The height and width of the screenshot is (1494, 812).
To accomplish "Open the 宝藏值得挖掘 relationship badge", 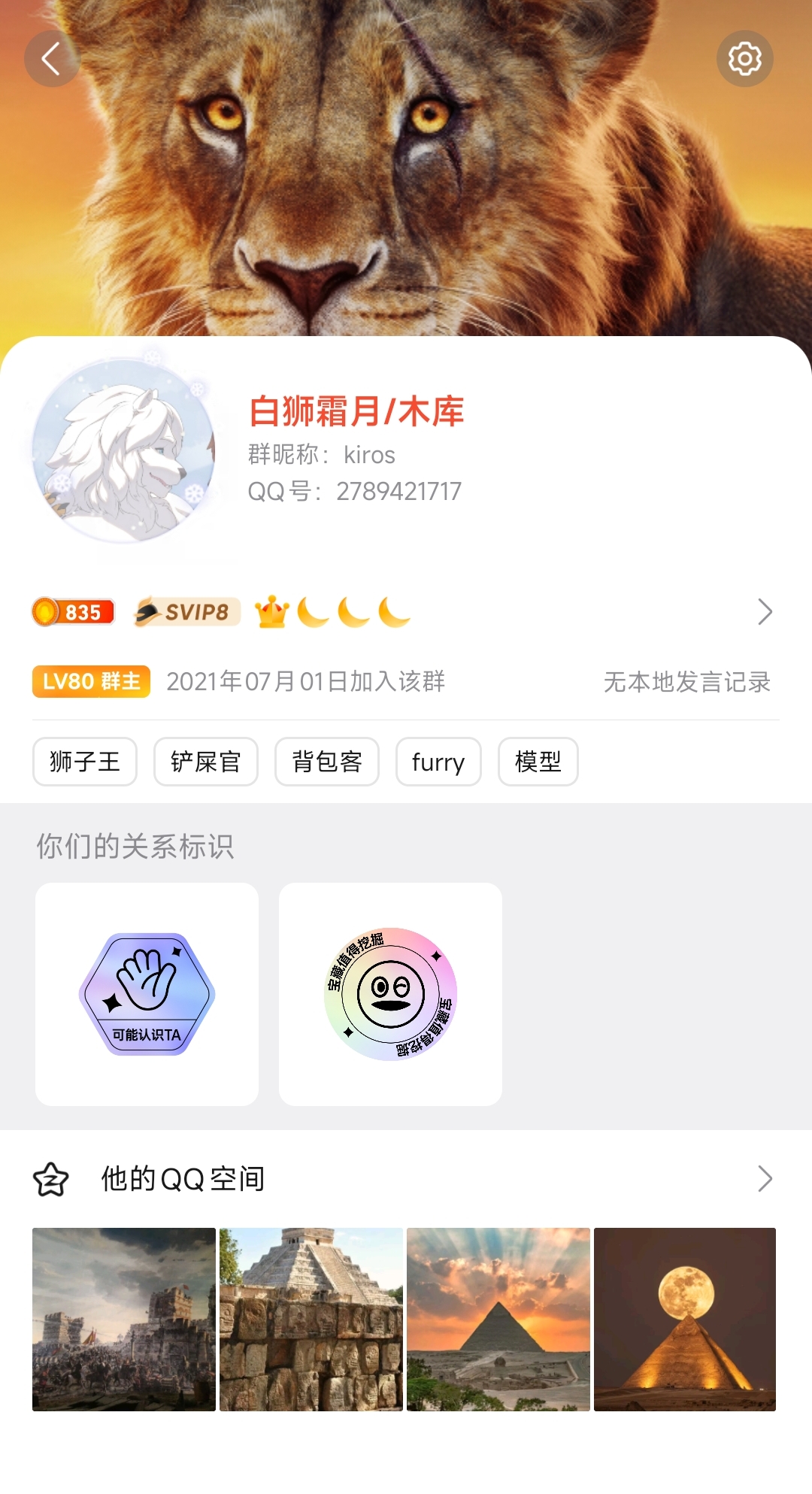I will click(390, 994).
